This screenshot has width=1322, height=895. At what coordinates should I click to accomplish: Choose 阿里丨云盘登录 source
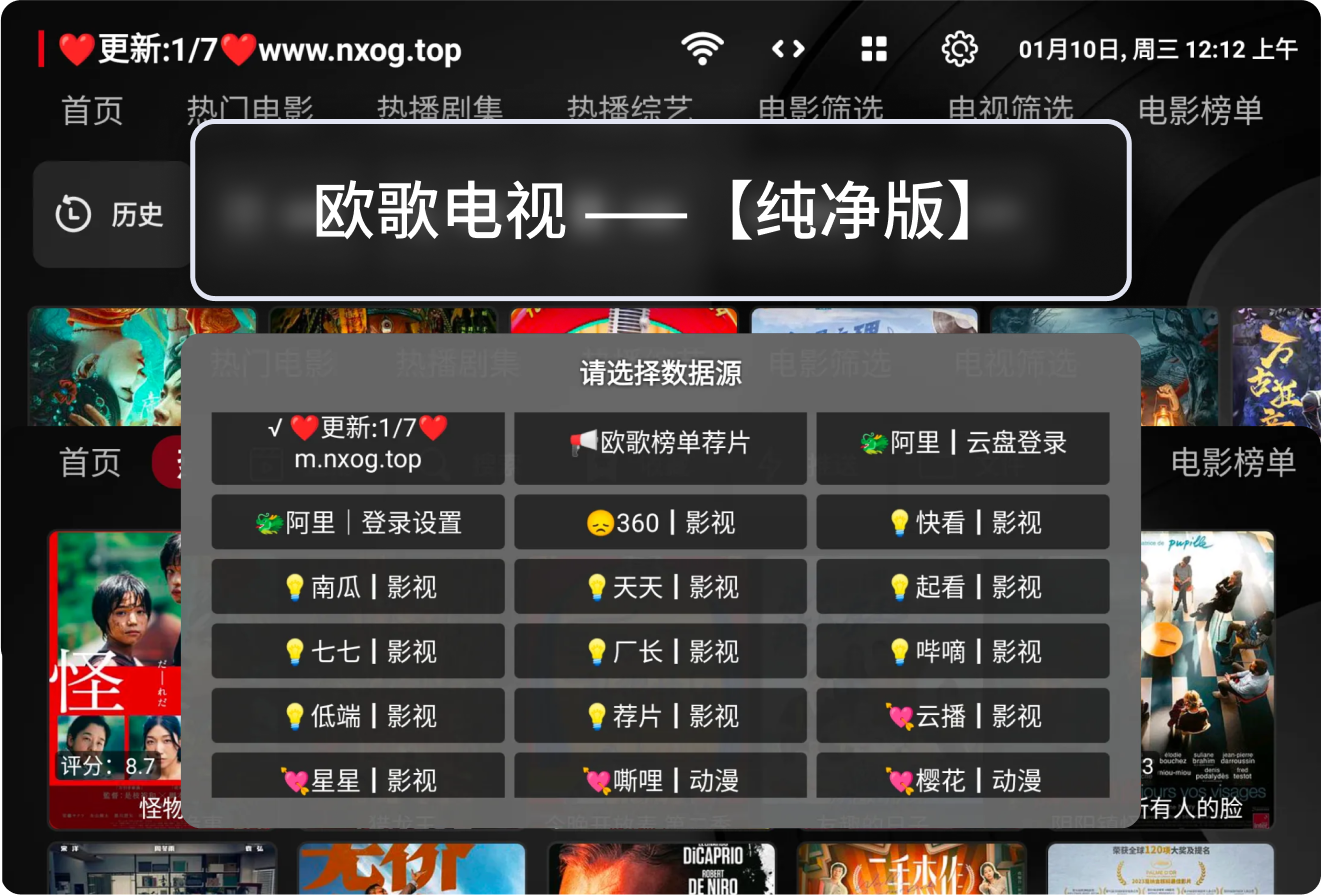(963, 443)
